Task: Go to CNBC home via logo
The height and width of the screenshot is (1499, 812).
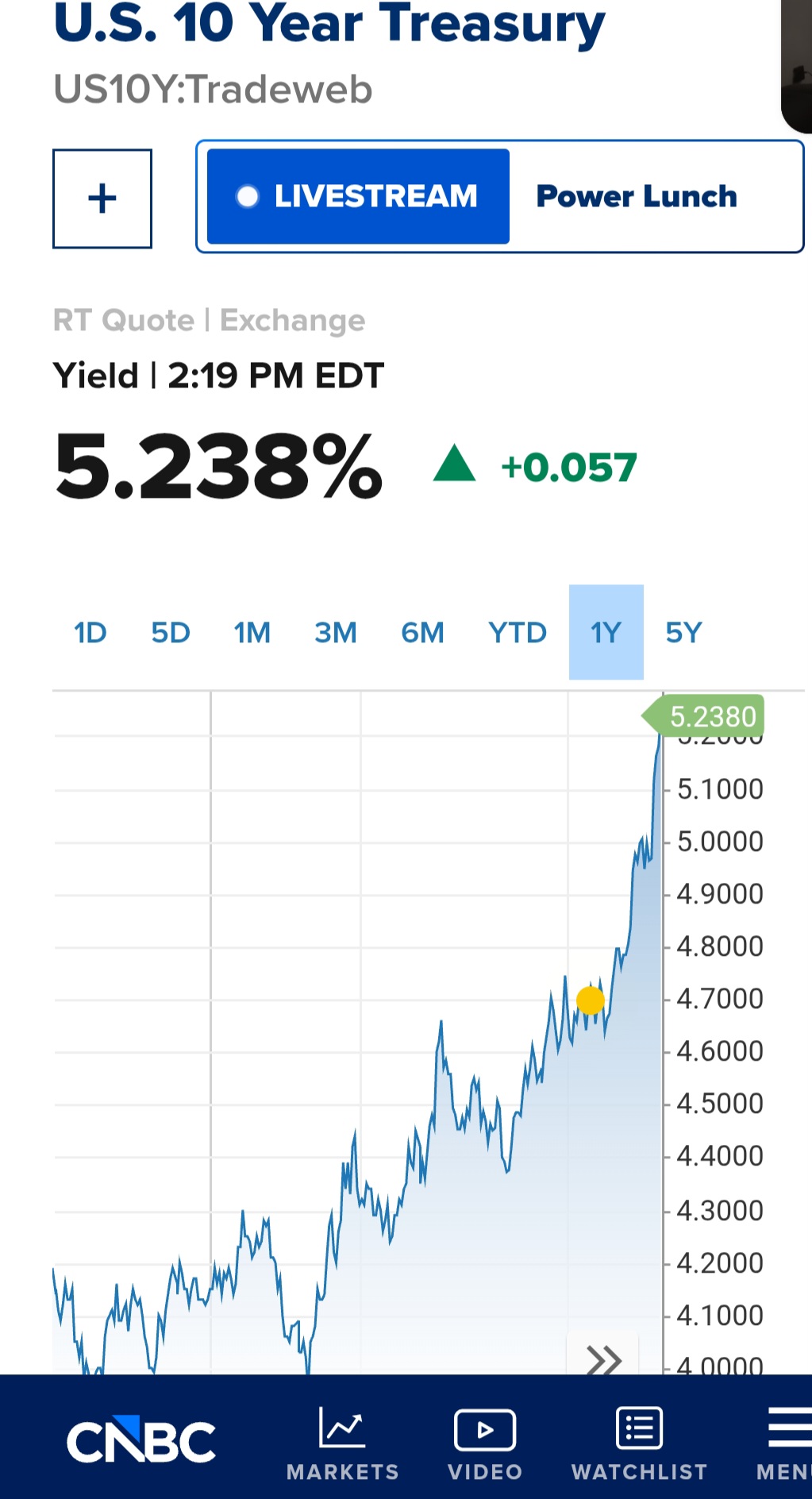Action: pyautogui.click(x=141, y=1440)
